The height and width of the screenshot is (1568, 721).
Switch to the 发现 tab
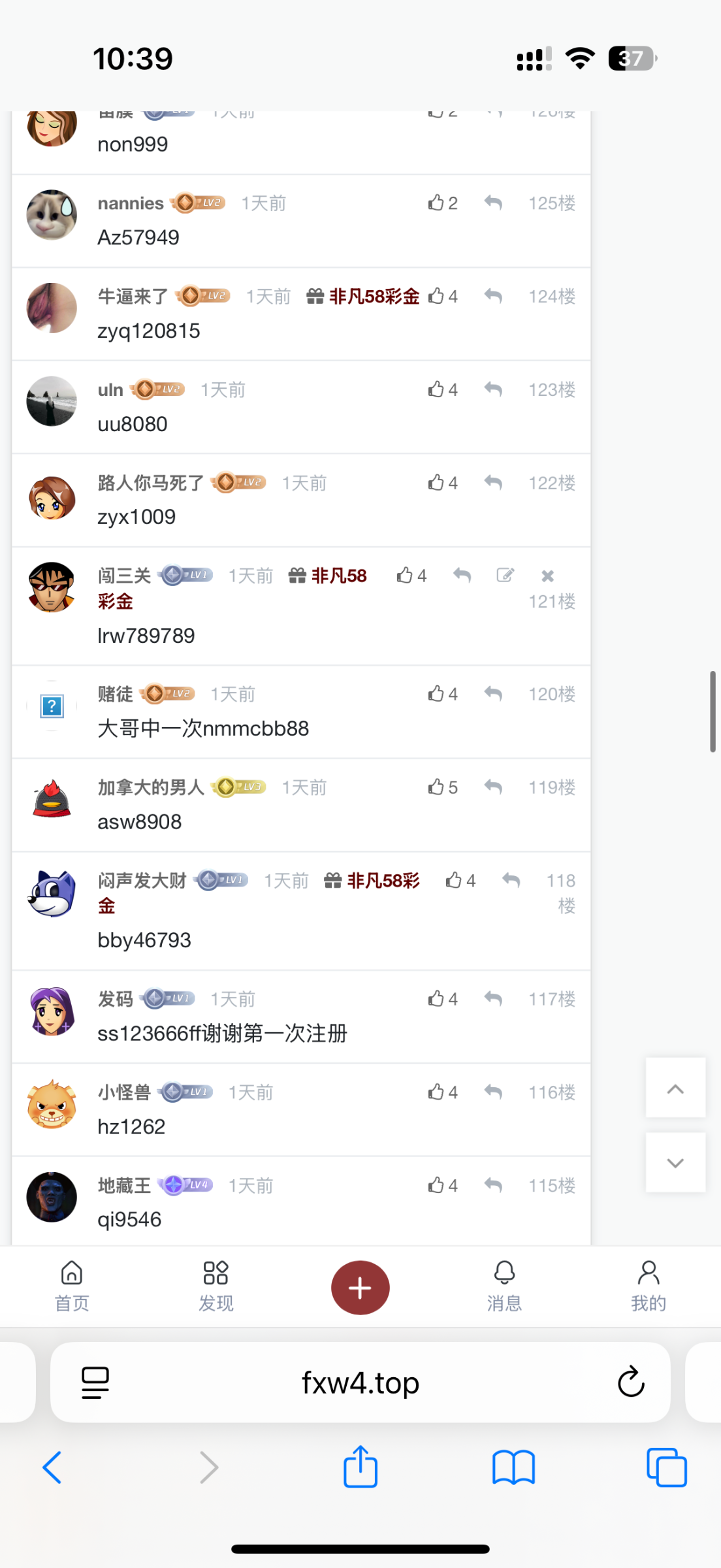click(216, 1286)
